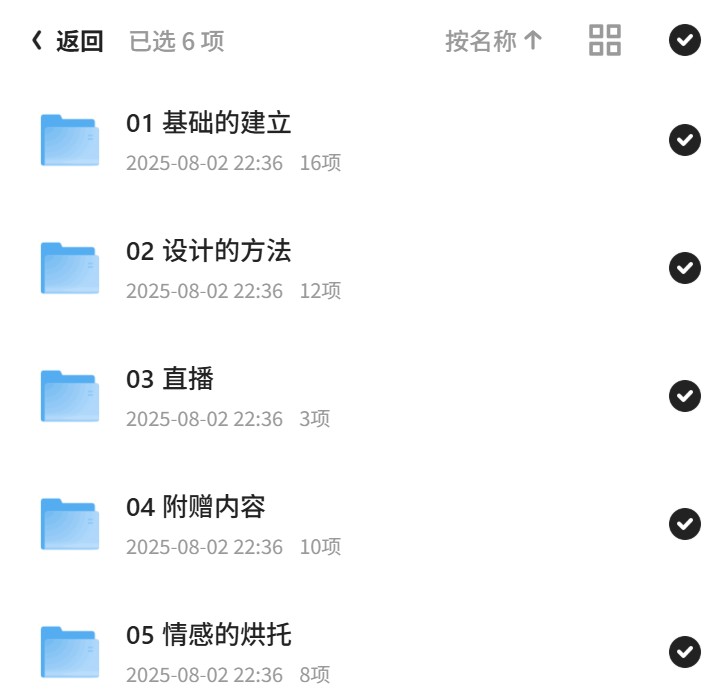Uncheck the 02 设计的方法 folder
The image size is (712, 699).
tap(685, 268)
